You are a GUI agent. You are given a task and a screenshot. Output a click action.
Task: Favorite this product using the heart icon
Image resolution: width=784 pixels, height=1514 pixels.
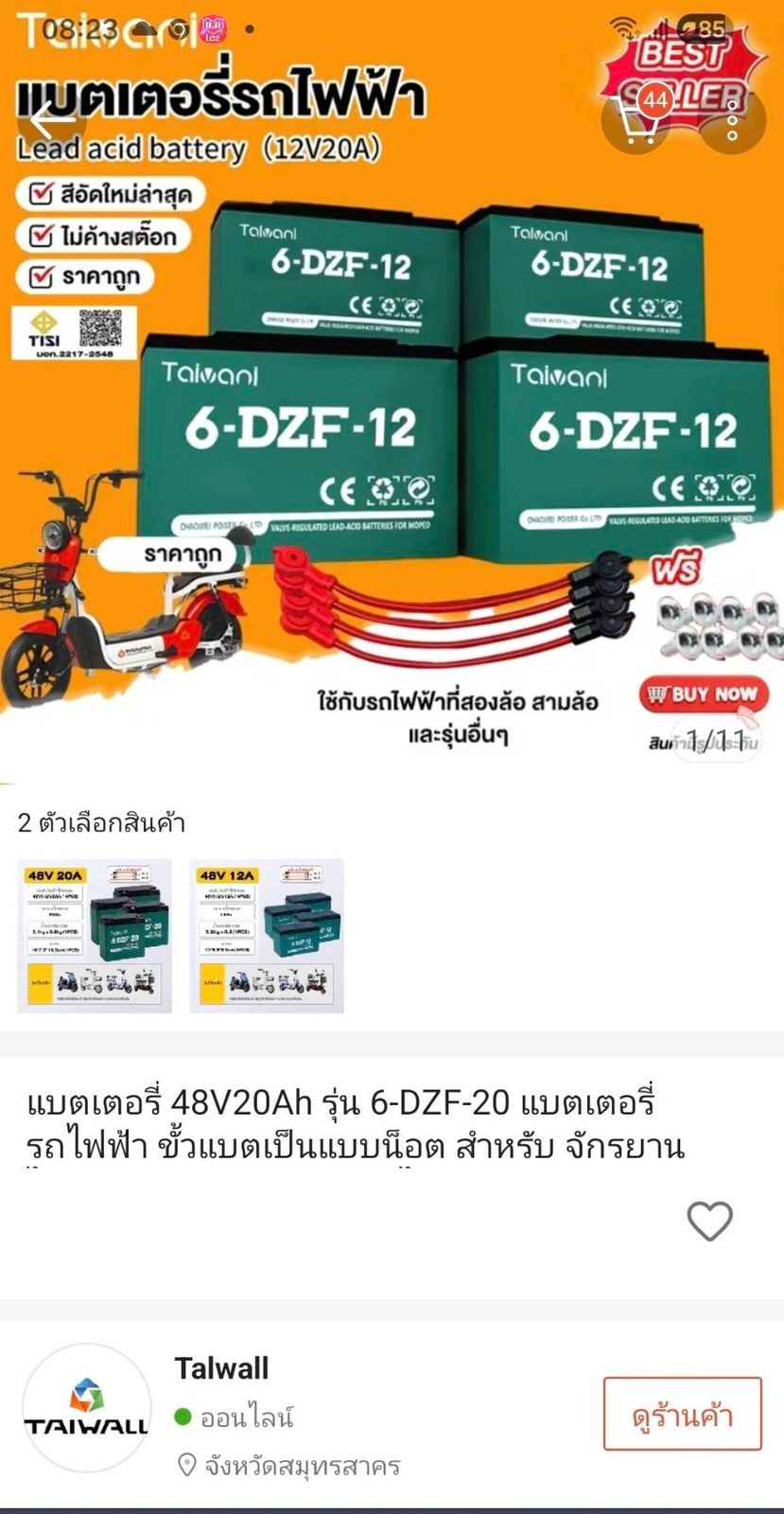pyautogui.click(x=710, y=1221)
